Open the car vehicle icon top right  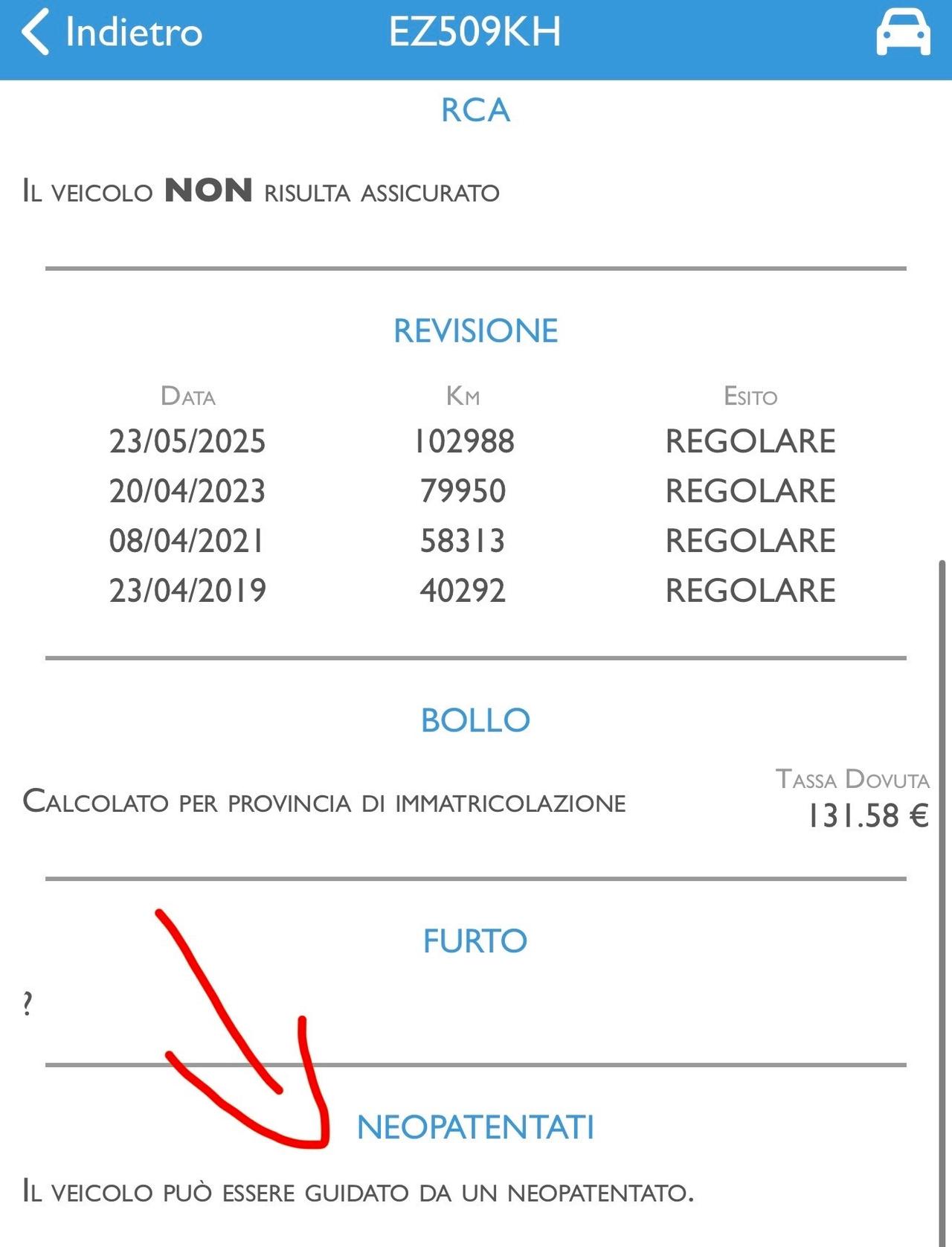point(902,31)
